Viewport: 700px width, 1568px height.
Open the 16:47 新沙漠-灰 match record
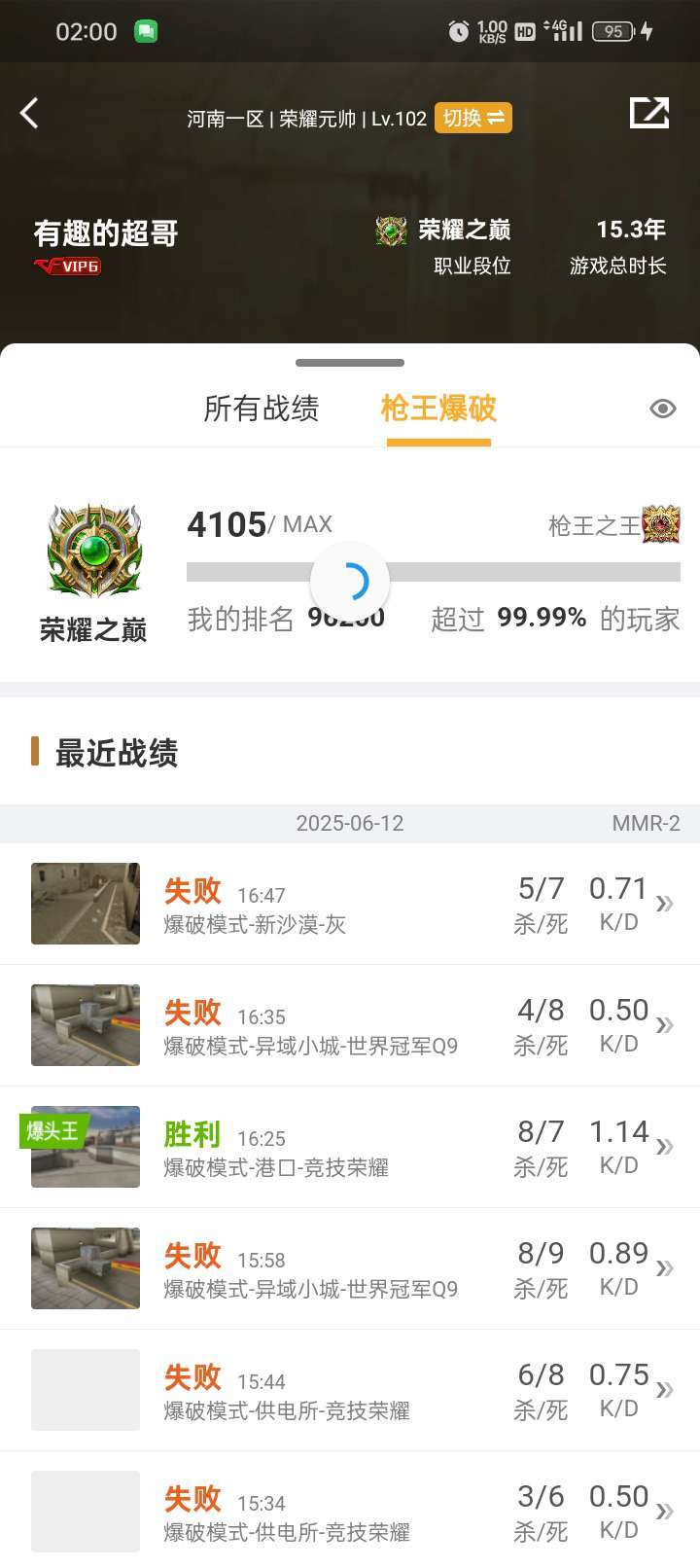pos(350,904)
